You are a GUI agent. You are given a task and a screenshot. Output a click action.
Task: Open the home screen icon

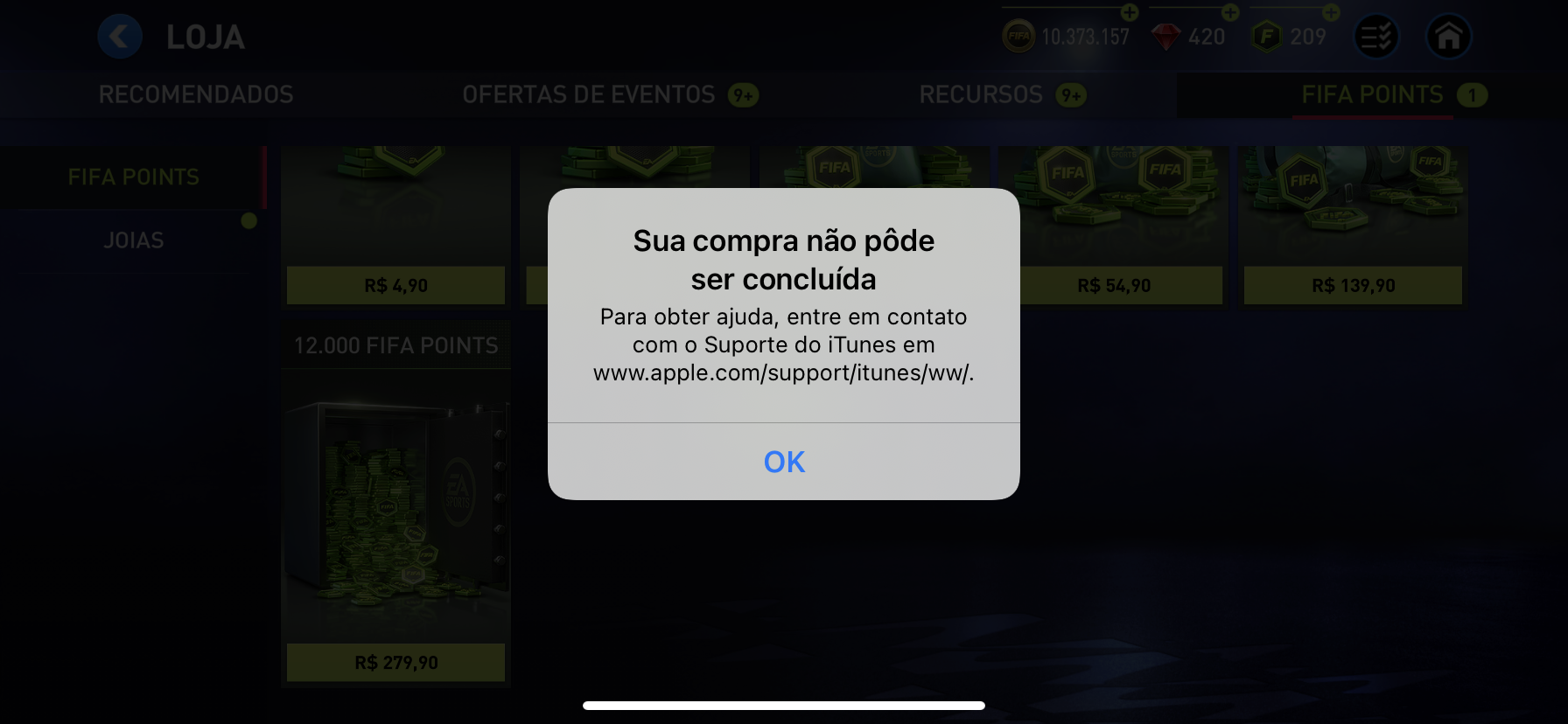[1448, 37]
